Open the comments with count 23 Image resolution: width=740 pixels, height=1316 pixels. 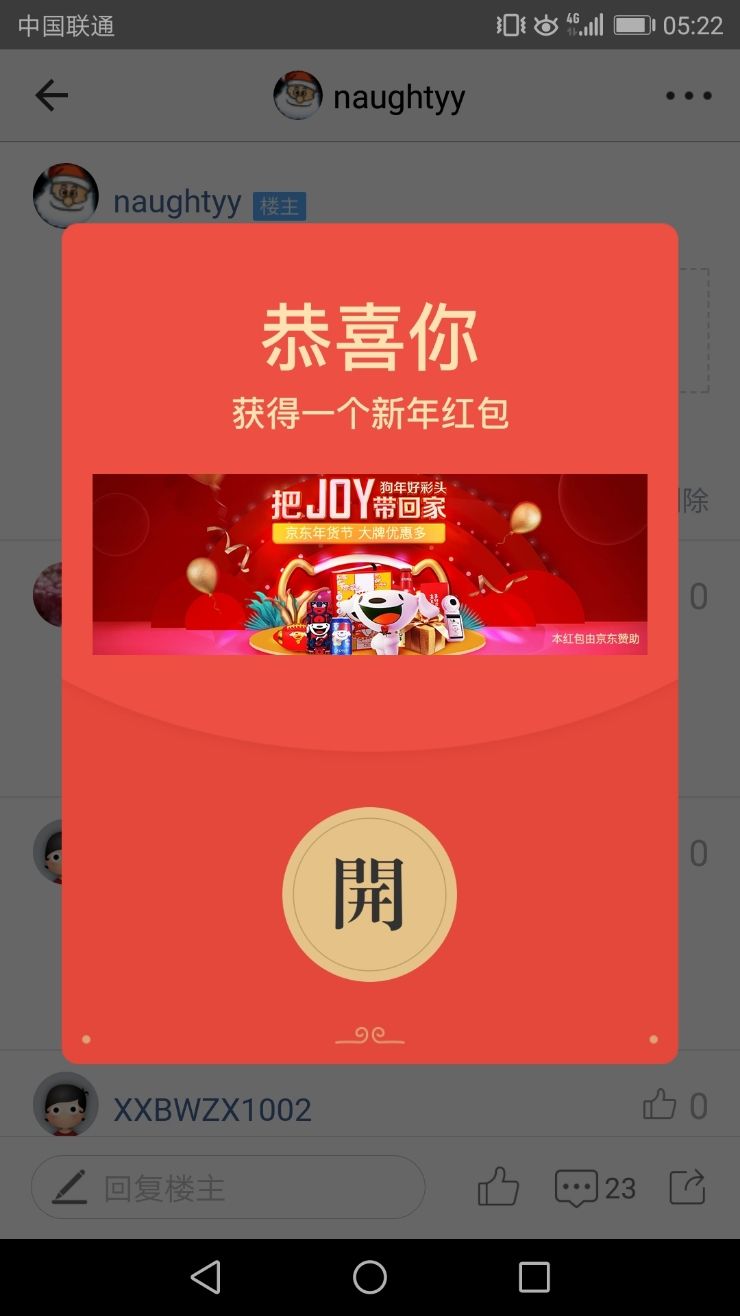tap(595, 1187)
